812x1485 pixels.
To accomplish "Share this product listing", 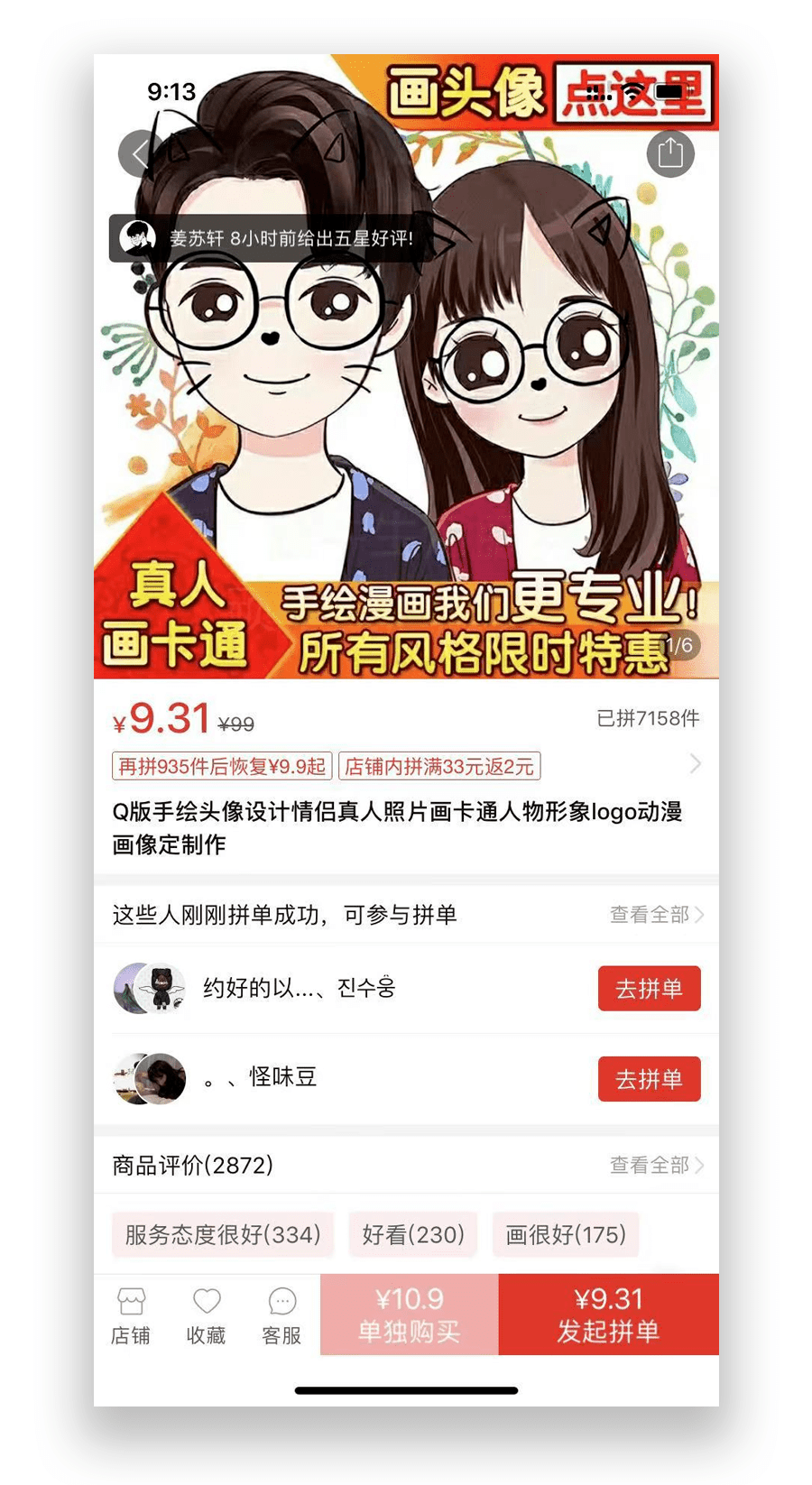I will [669, 153].
